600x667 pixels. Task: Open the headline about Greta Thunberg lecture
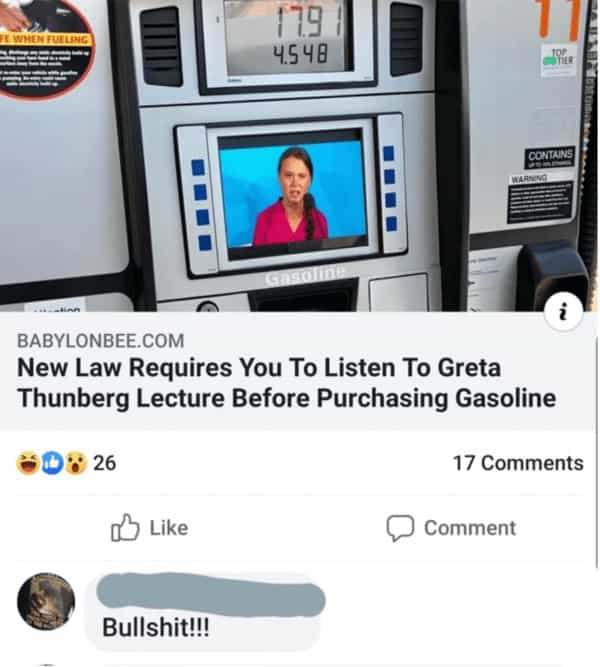[285, 383]
